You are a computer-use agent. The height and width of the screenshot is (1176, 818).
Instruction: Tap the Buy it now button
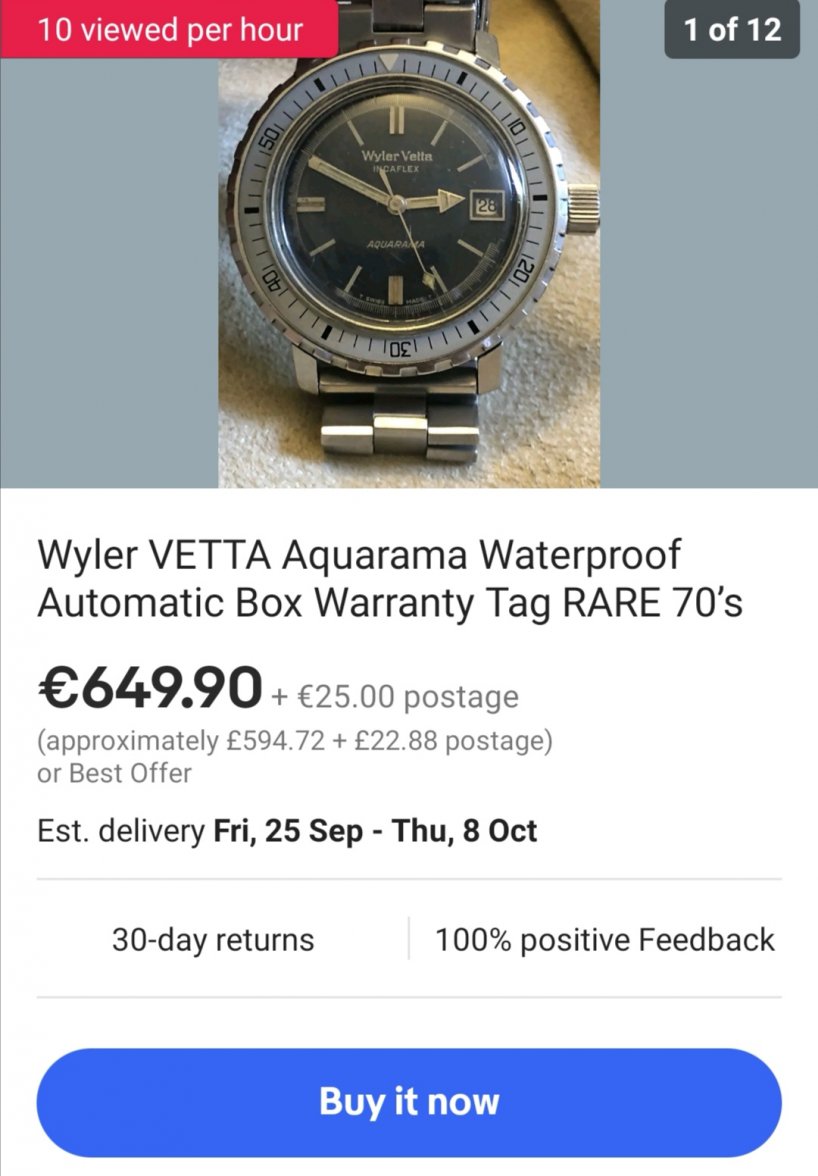point(409,1102)
